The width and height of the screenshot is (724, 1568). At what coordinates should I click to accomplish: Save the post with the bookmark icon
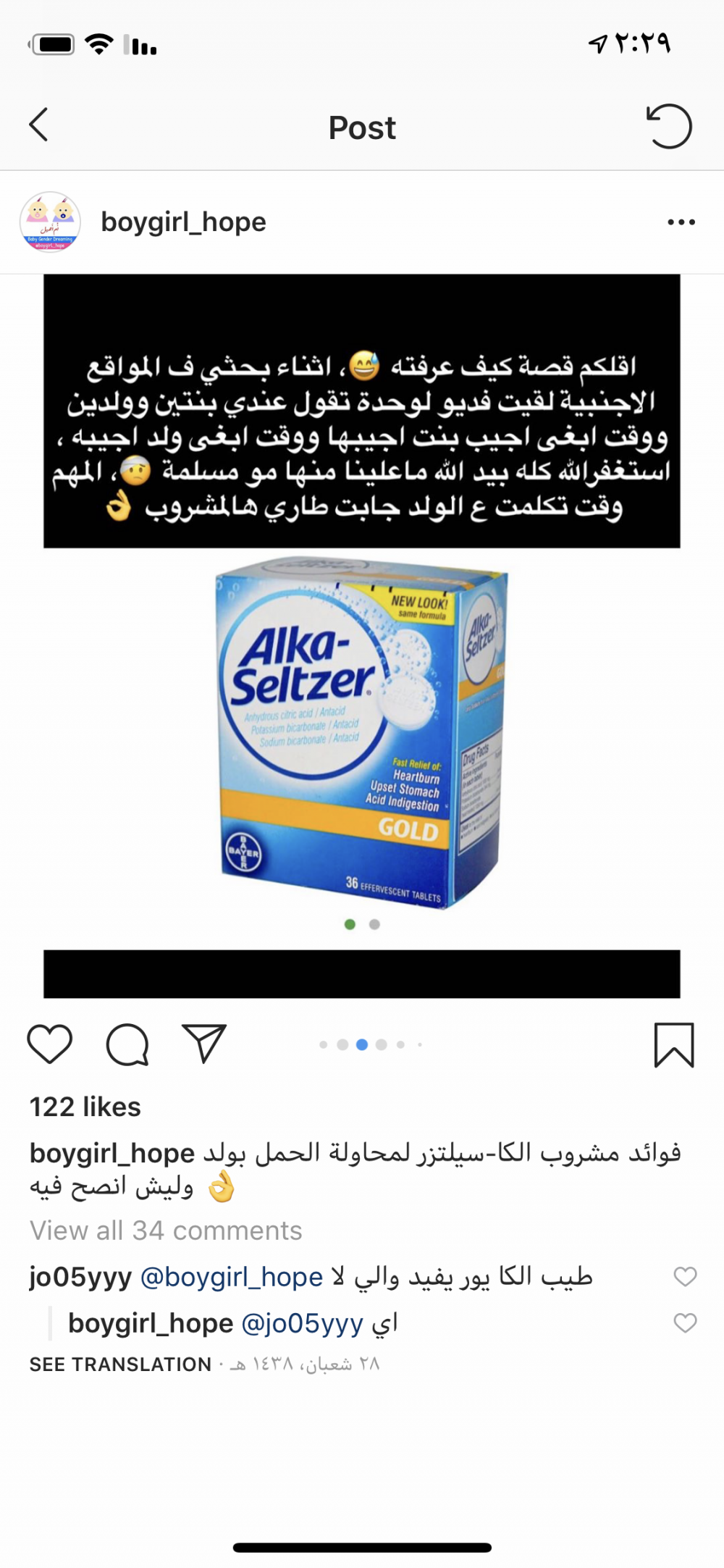[674, 1044]
